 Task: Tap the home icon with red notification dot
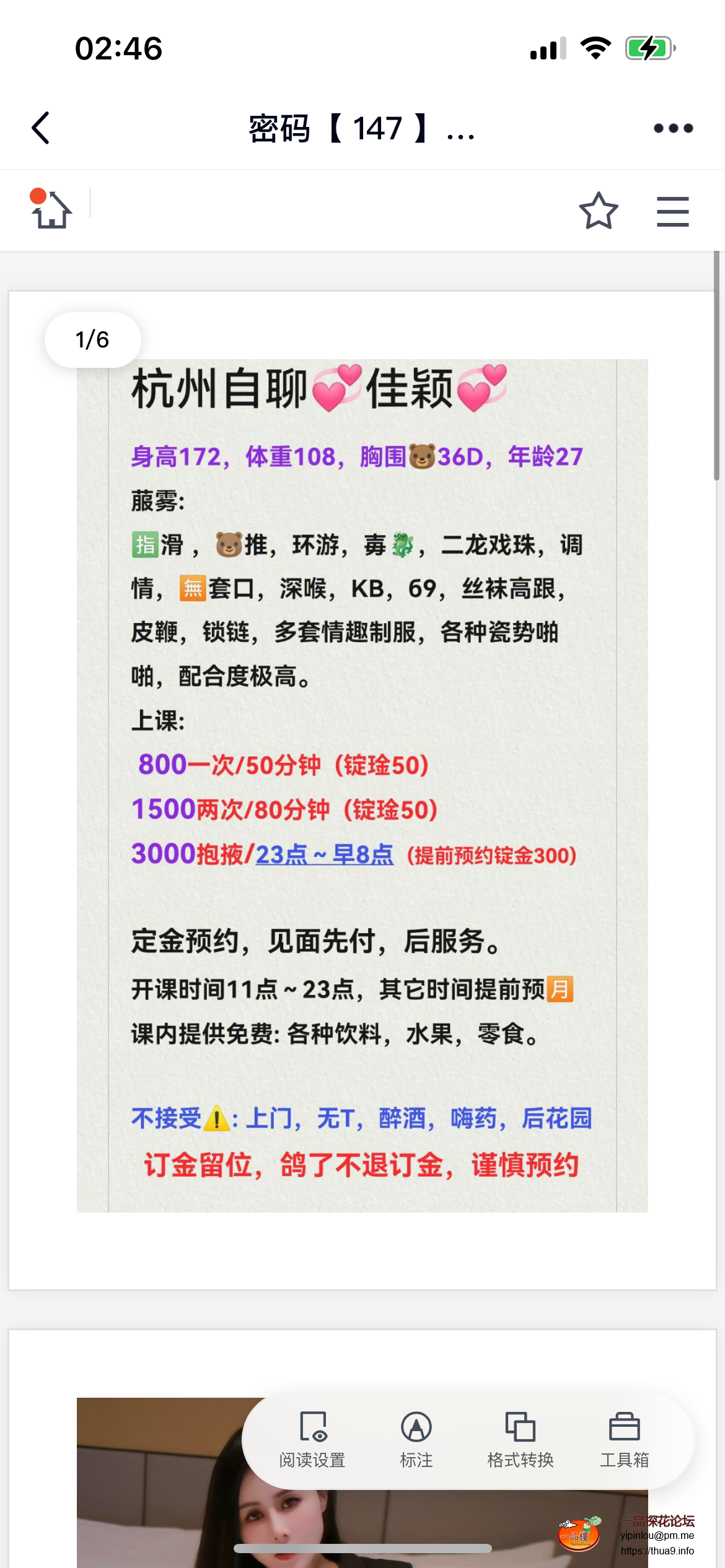[x=52, y=211]
